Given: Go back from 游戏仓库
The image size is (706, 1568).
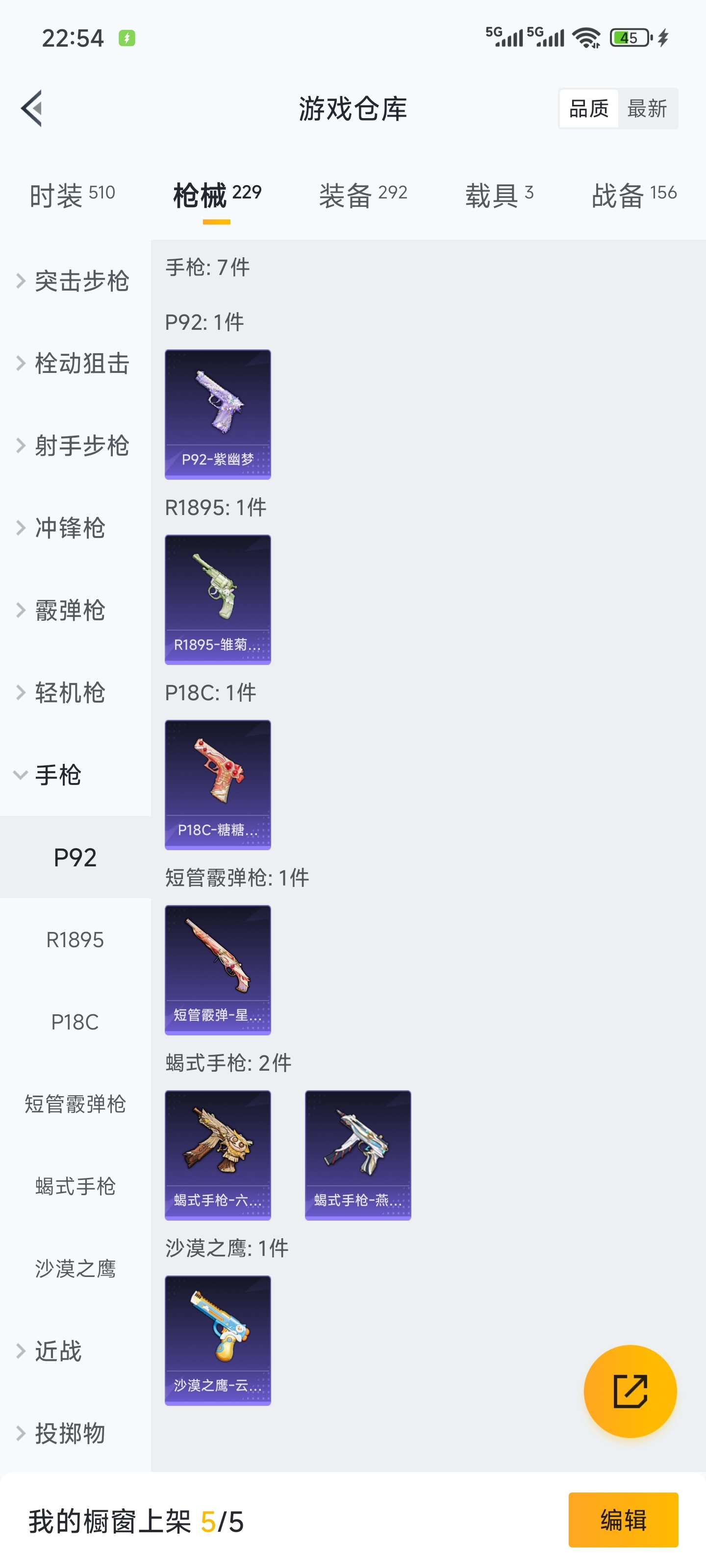Looking at the screenshot, I should coord(32,108).
